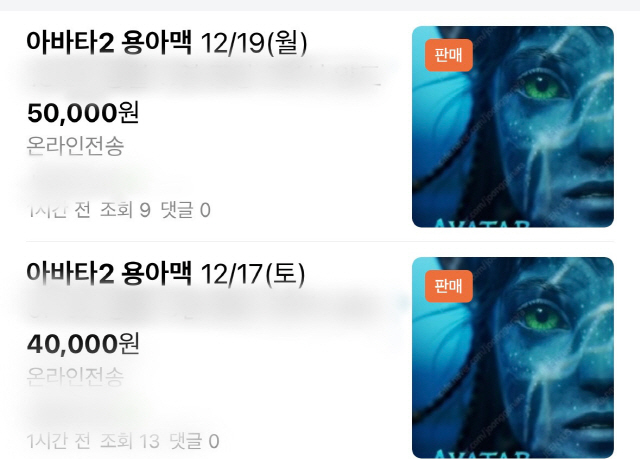Tap the Avatar thumbnail of the 40,000원 listing
This screenshot has width=640, height=459.
(512, 357)
